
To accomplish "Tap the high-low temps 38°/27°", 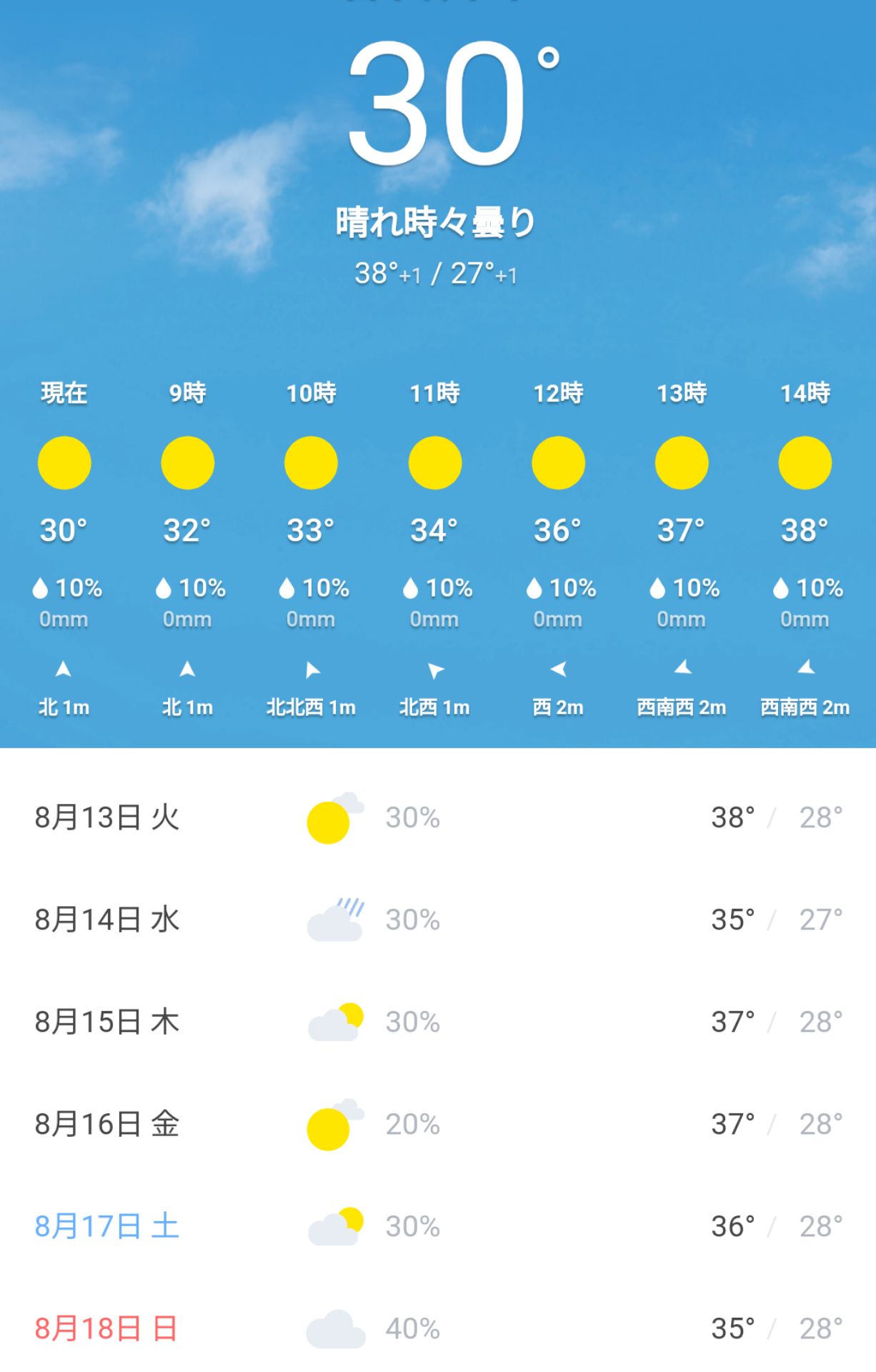I will pyautogui.click(x=437, y=272).
